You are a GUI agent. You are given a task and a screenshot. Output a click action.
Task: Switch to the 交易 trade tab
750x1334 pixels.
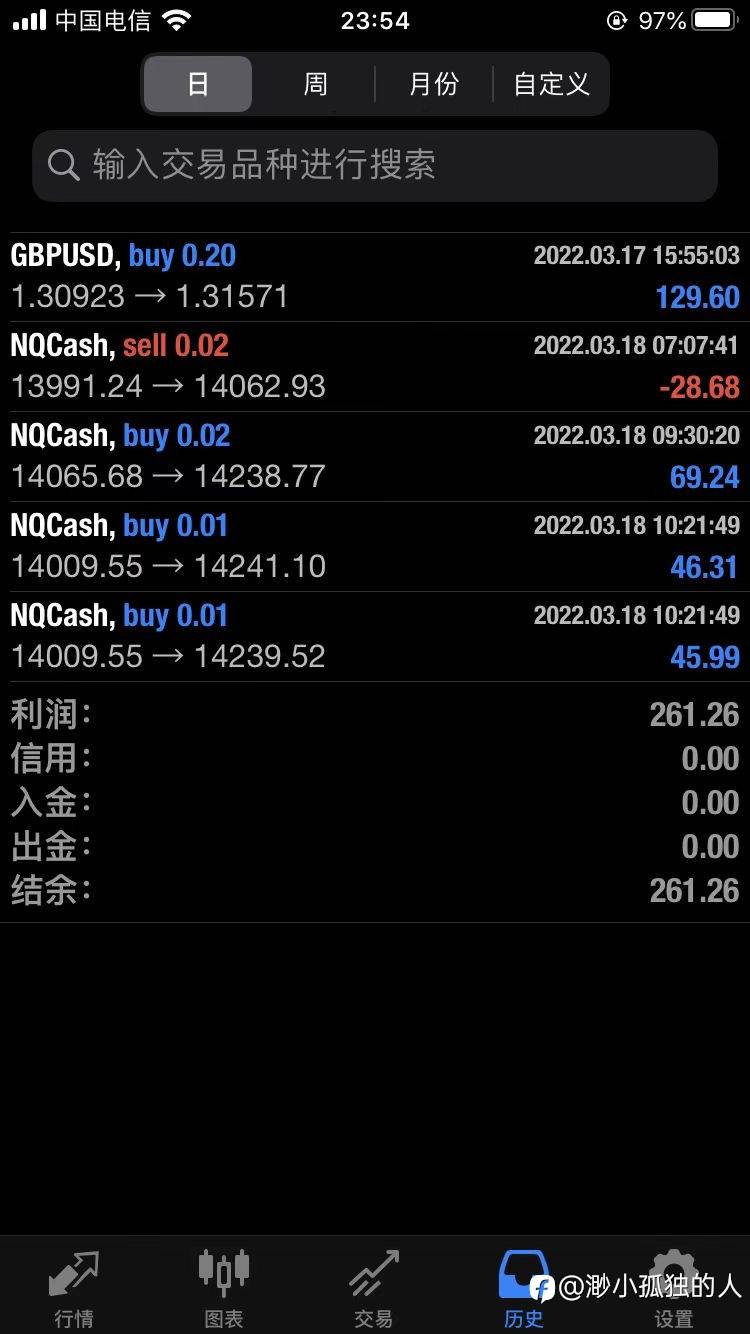click(x=374, y=1288)
